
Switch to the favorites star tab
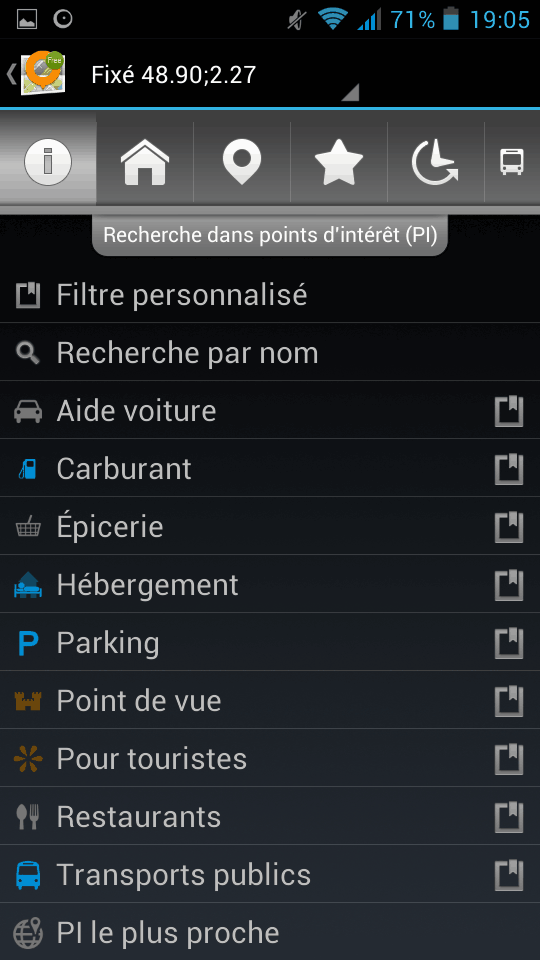tap(339, 162)
